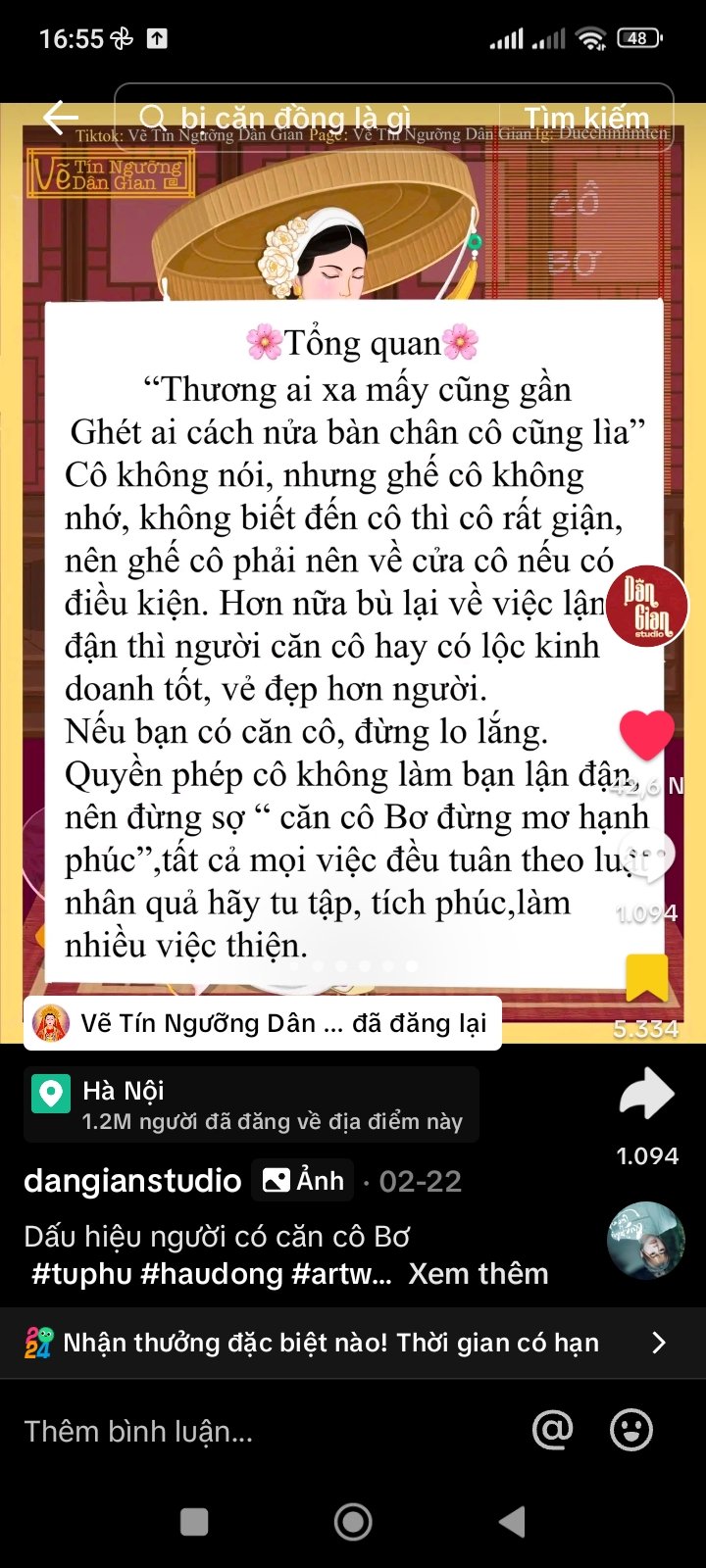
Task: Open the Dân Gian studio profile avatar
Action: (x=646, y=606)
